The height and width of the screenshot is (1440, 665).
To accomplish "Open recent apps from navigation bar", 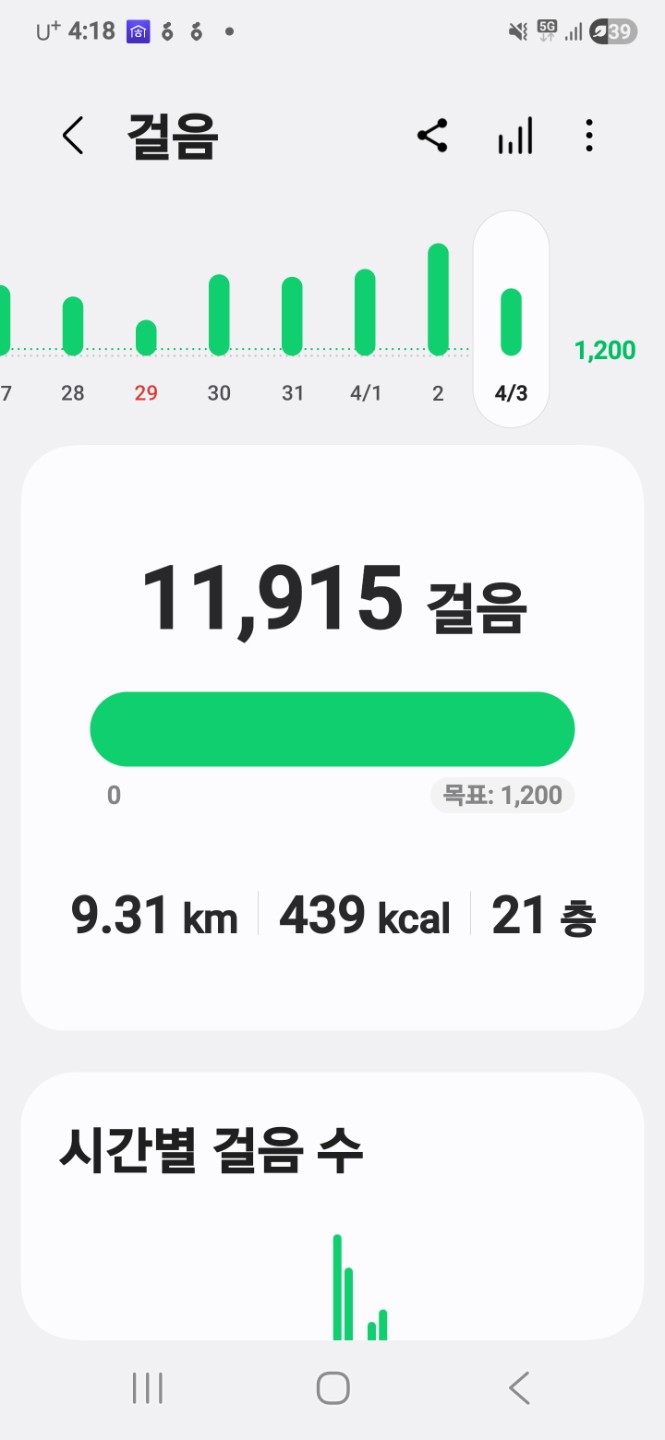I will point(147,1388).
